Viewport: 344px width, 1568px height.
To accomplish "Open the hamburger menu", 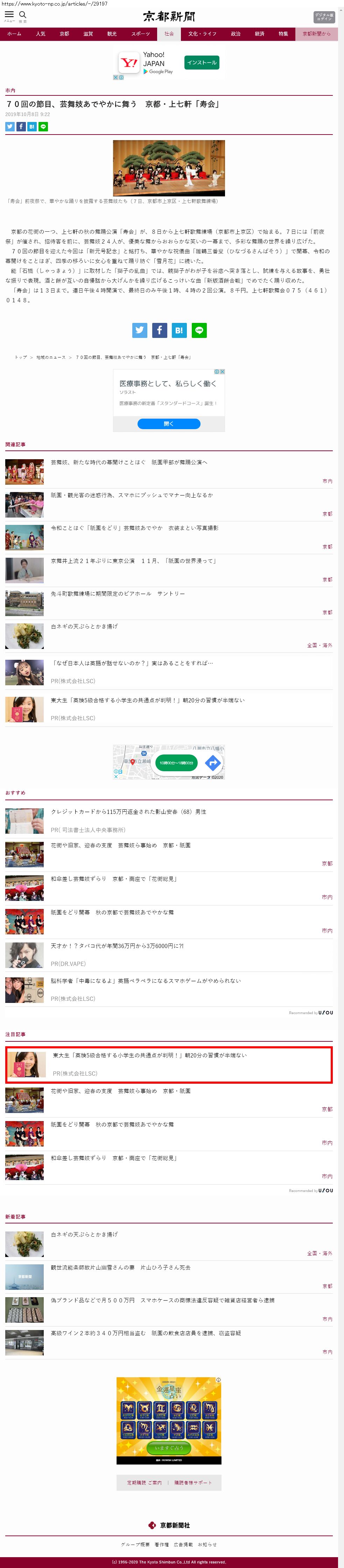I will click(9, 15).
